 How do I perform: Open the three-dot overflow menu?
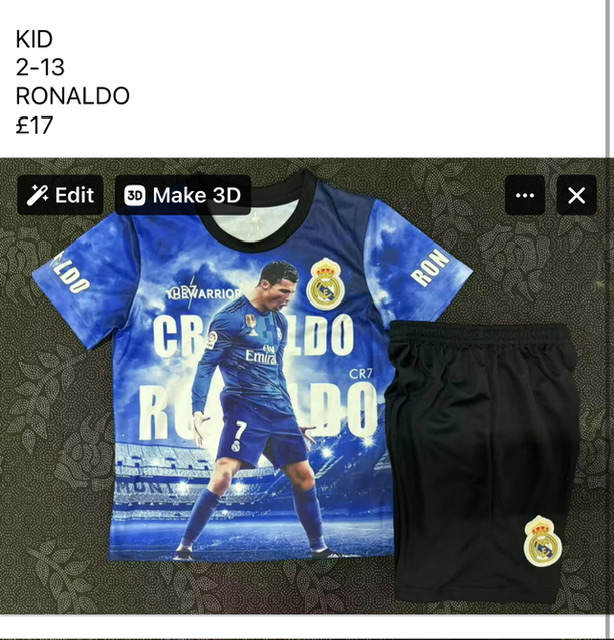[x=525, y=195]
